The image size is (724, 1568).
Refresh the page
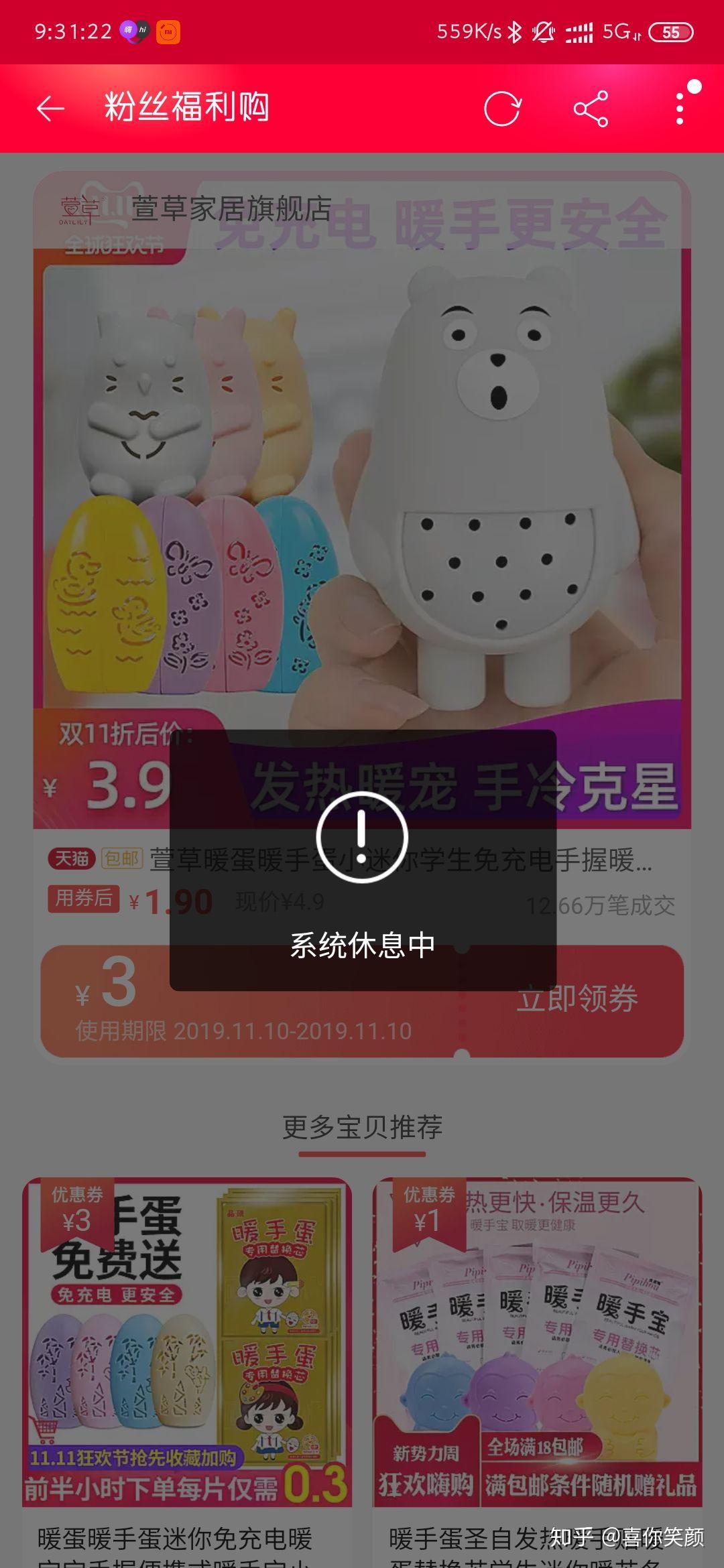[502, 109]
